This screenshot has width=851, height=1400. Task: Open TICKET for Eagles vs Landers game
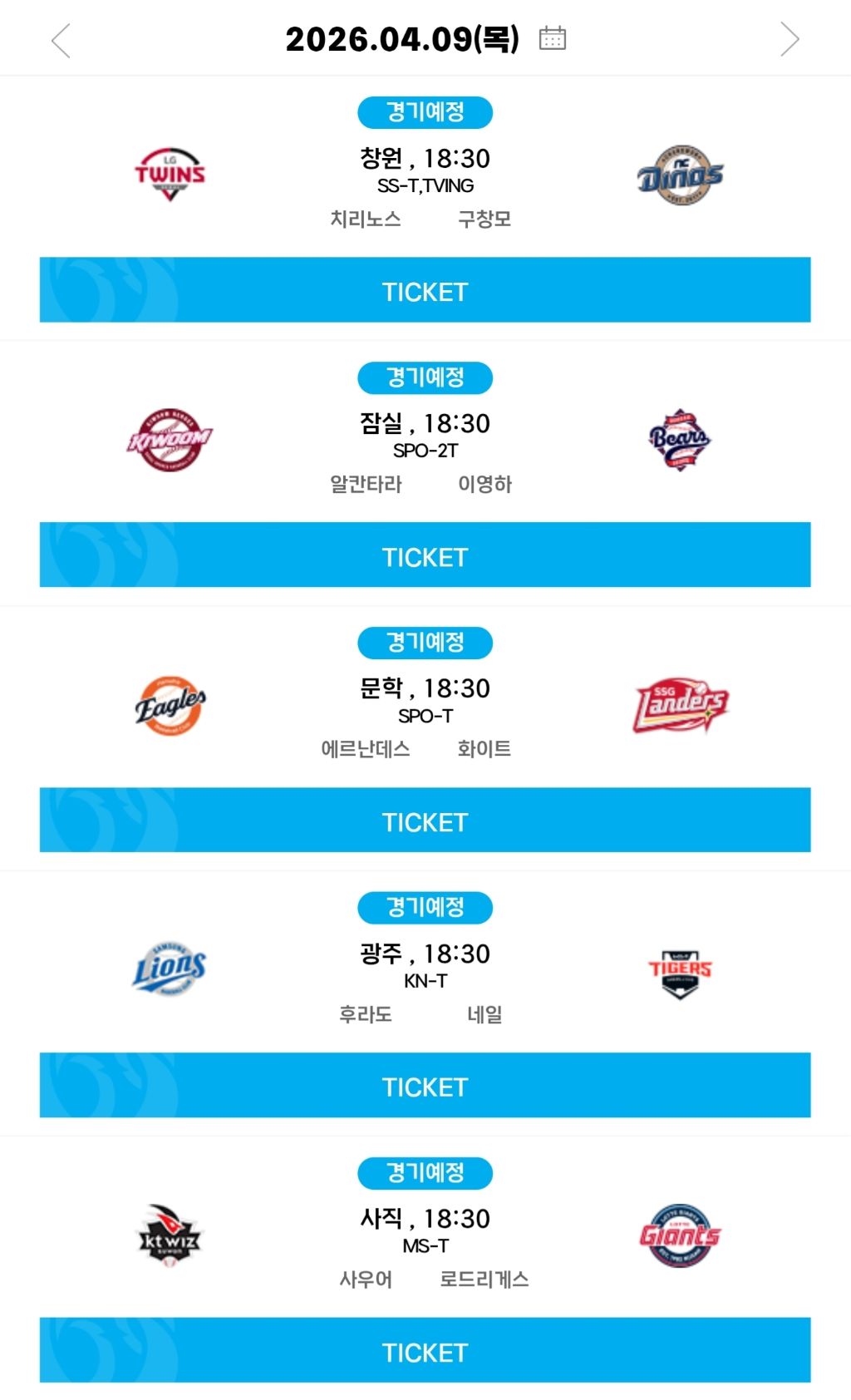point(425,821)
